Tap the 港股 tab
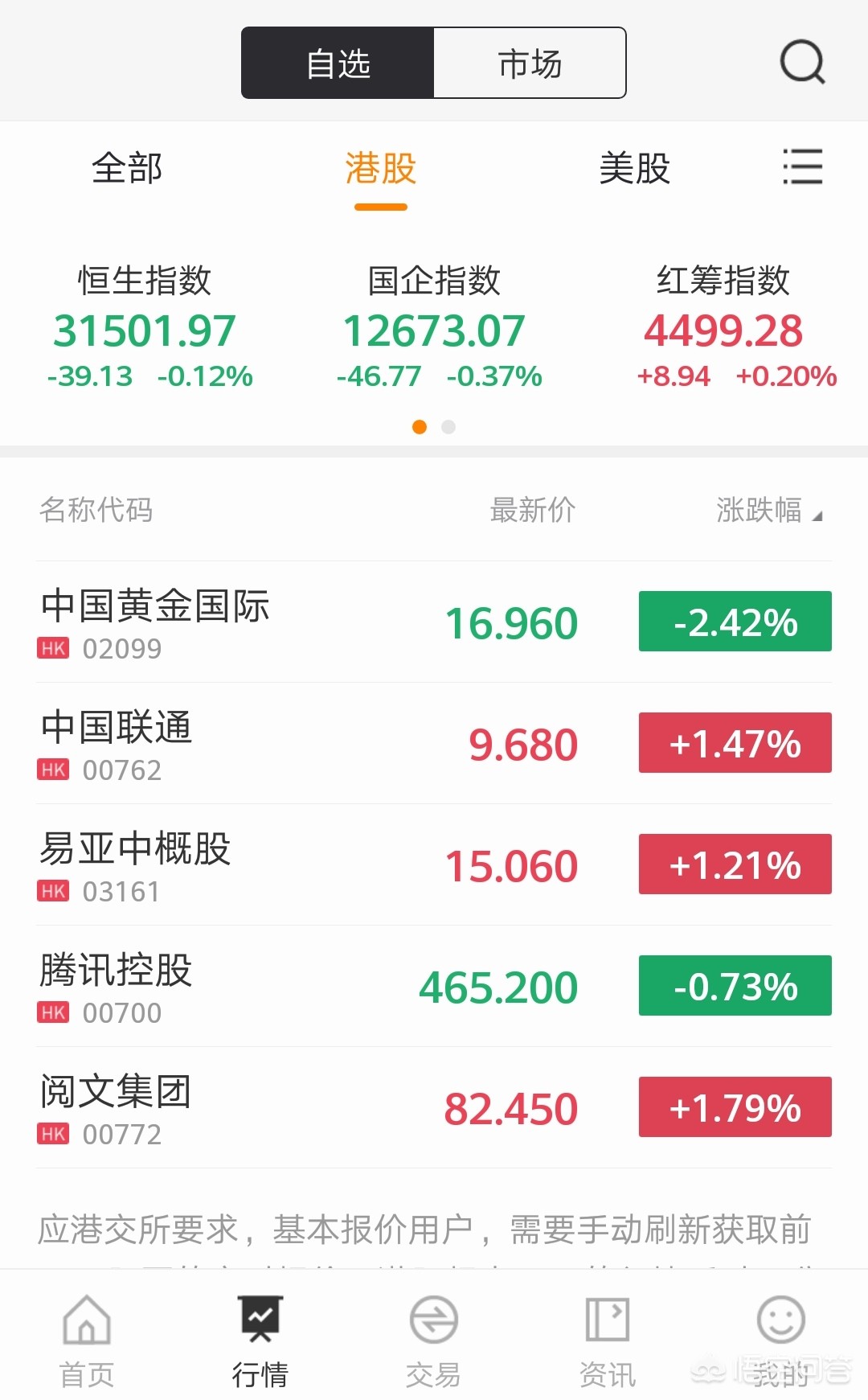This screenshot has height=1400, width=868. pyautogui.click(x=381, y=169)
